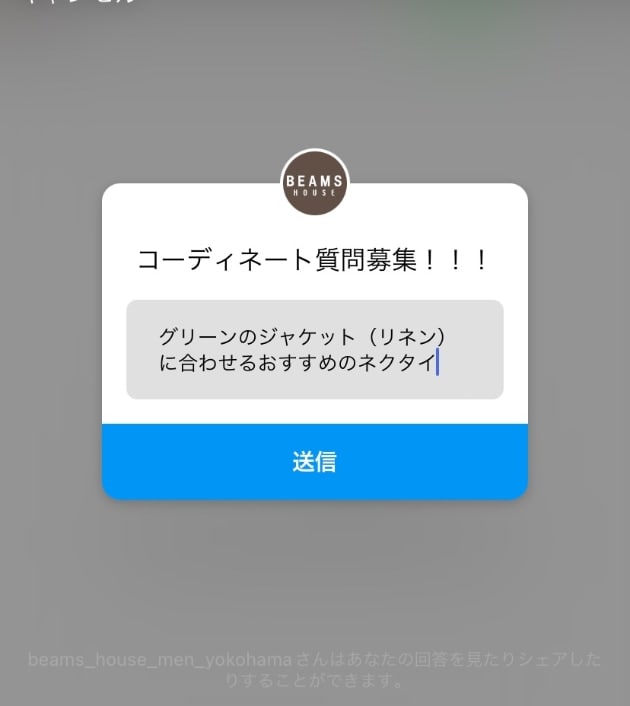
Task: Tap 送信 to send the question
Action: pyautogui.click(x=314, y=461)
